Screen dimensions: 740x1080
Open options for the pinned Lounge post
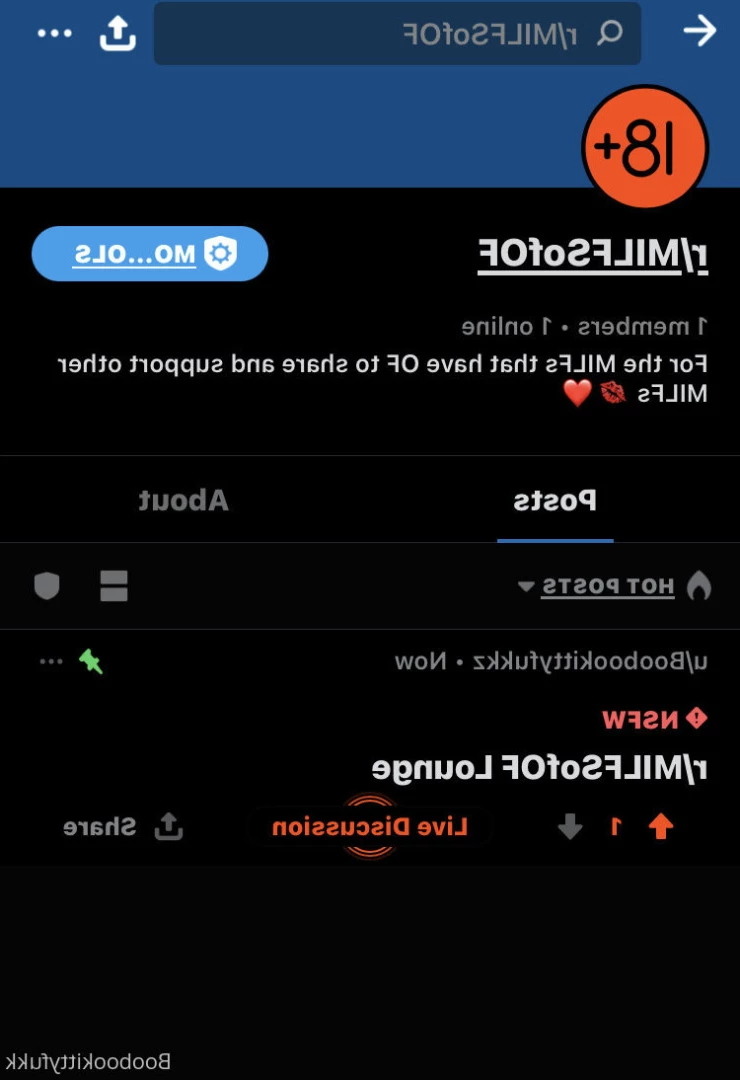click(x=51, y=661)
